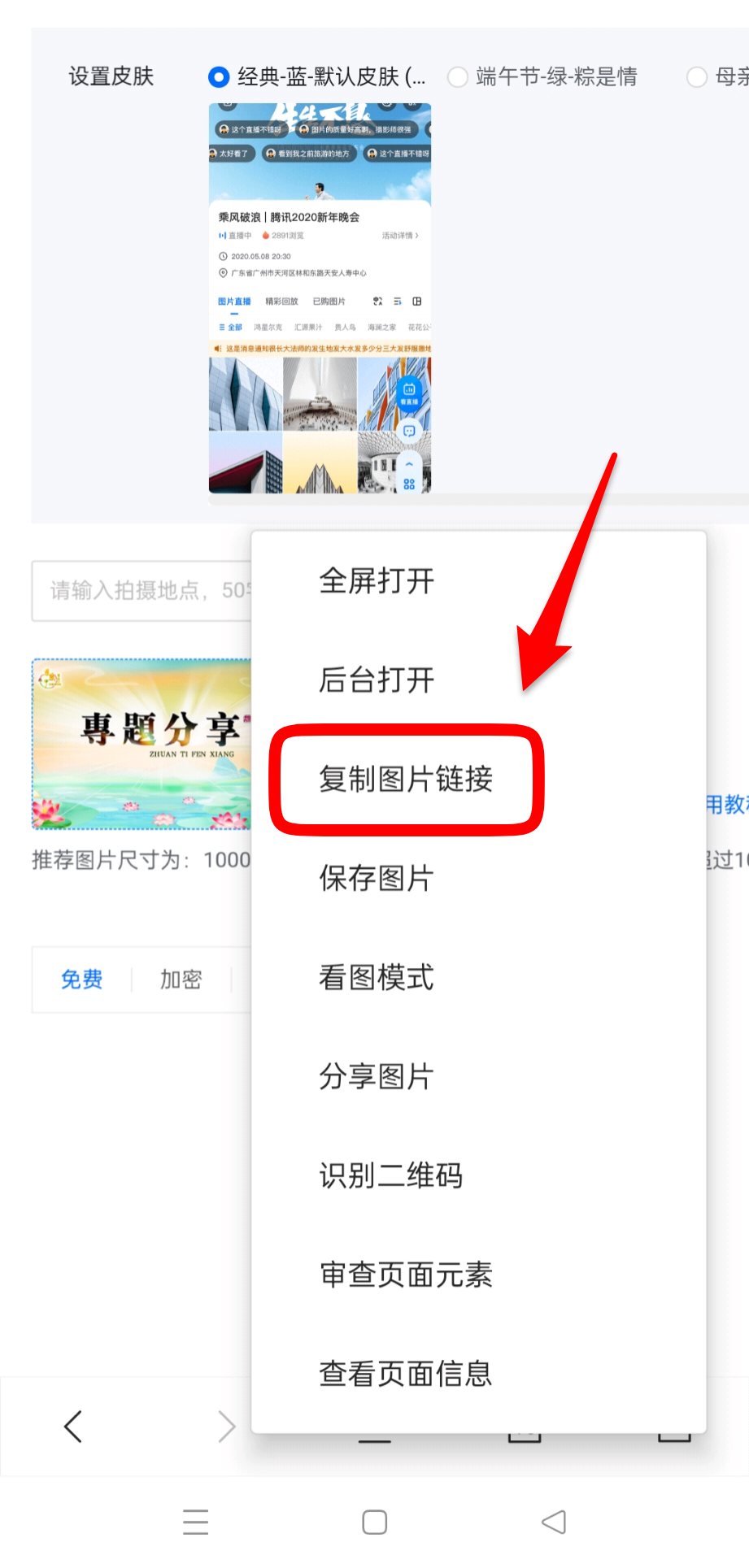Switch to the 加密 tab
The image size is (749, 1568).
coord(181,979)
